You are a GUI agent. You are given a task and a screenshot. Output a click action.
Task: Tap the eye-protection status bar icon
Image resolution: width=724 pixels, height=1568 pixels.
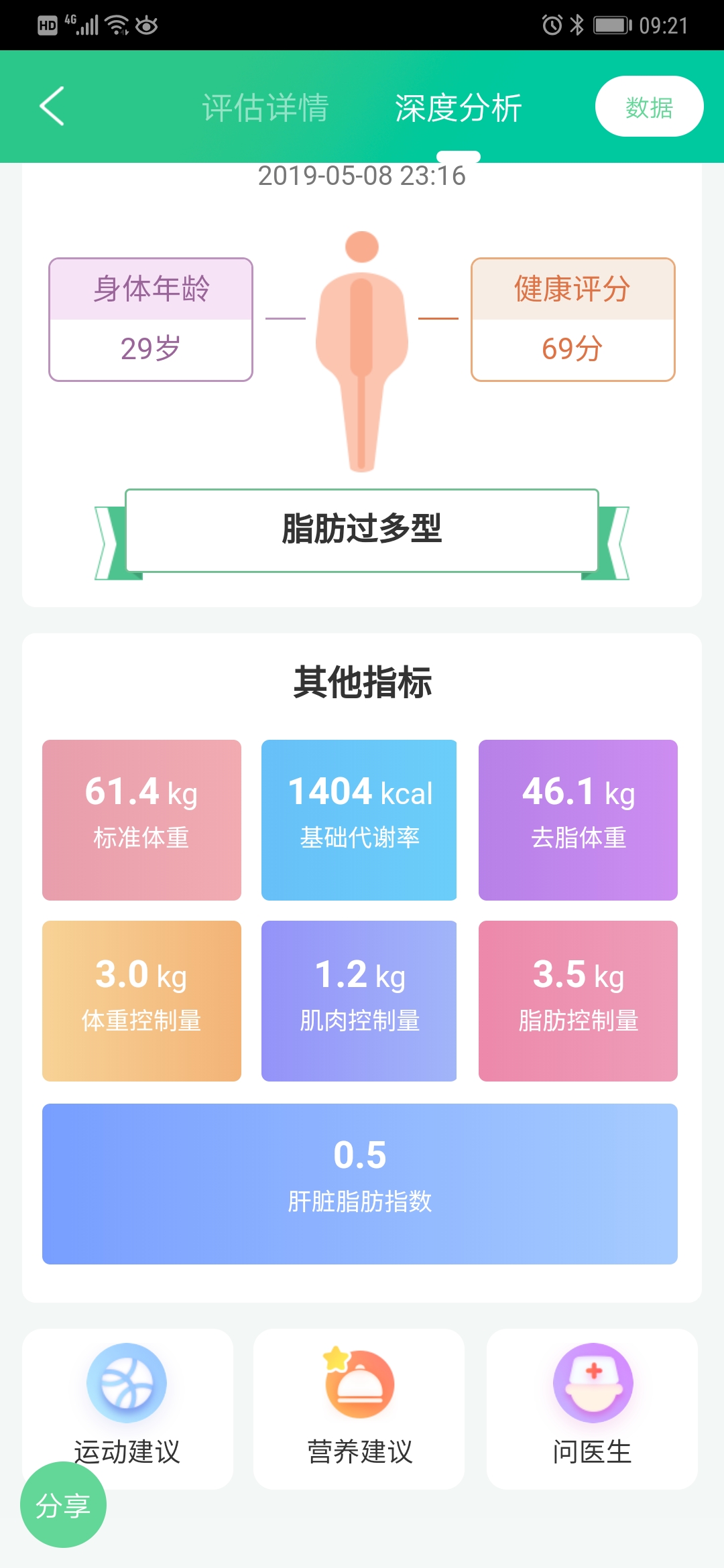pos(146,25)
